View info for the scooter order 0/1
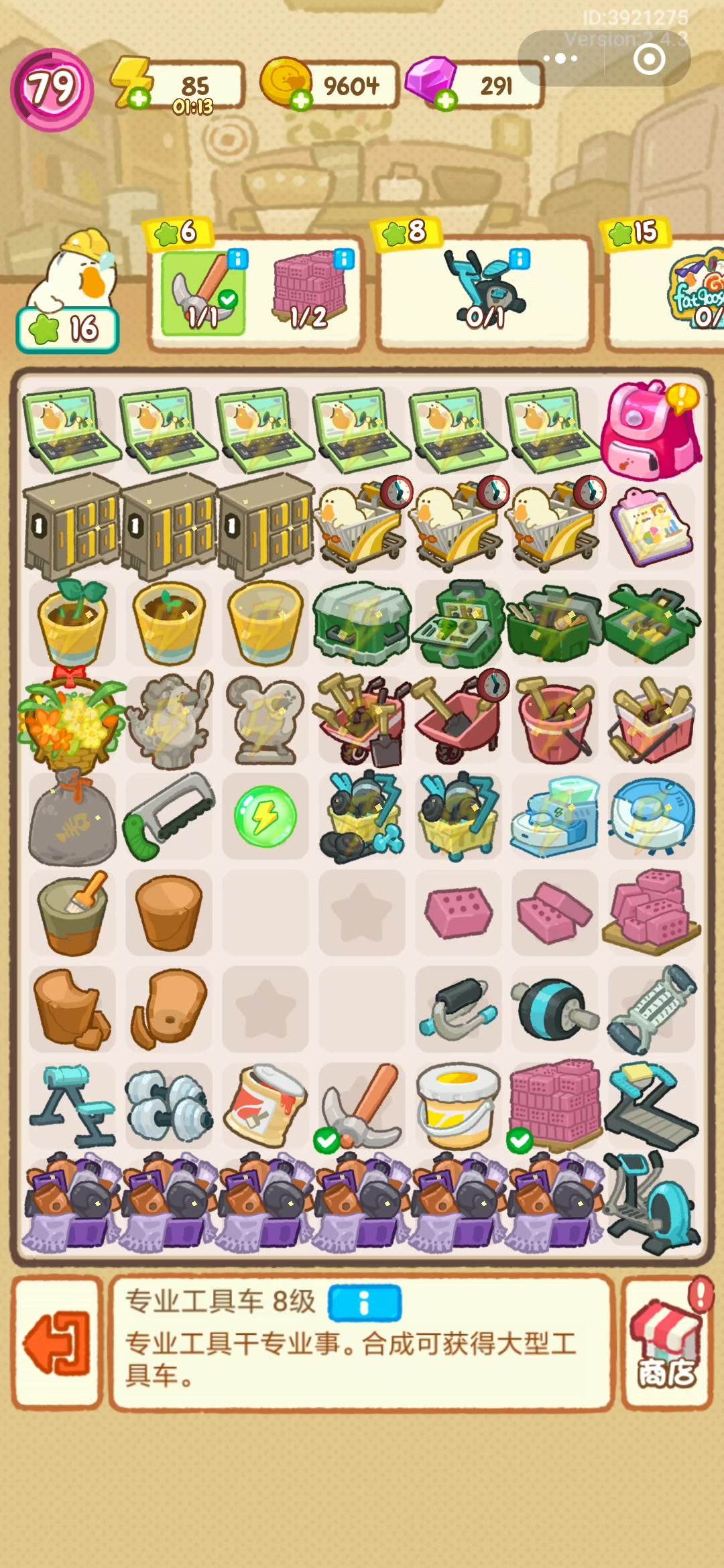Viewport: 724px width, 1568px height. (x=520, y=259)
